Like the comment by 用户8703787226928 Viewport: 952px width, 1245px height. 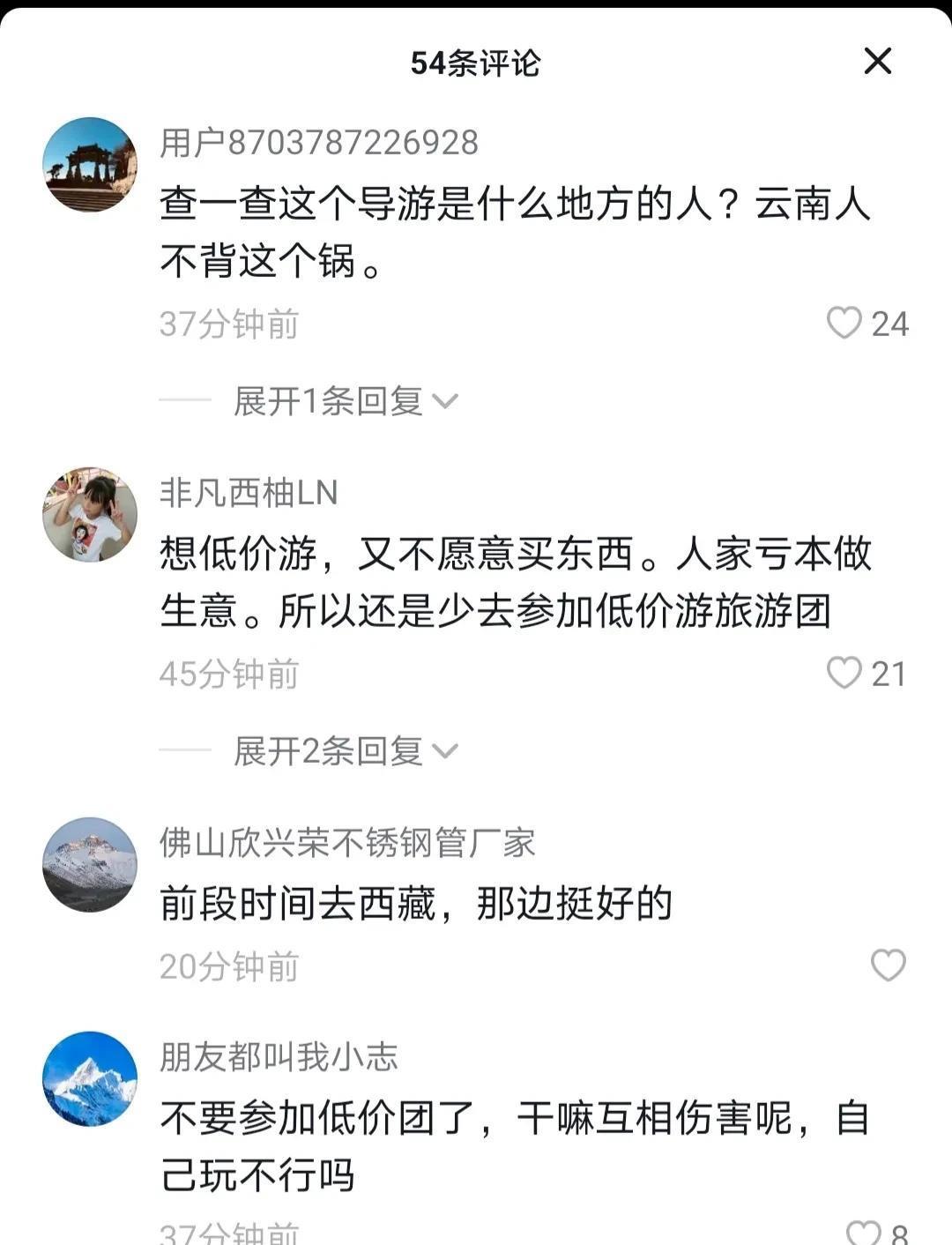point(844,323)
